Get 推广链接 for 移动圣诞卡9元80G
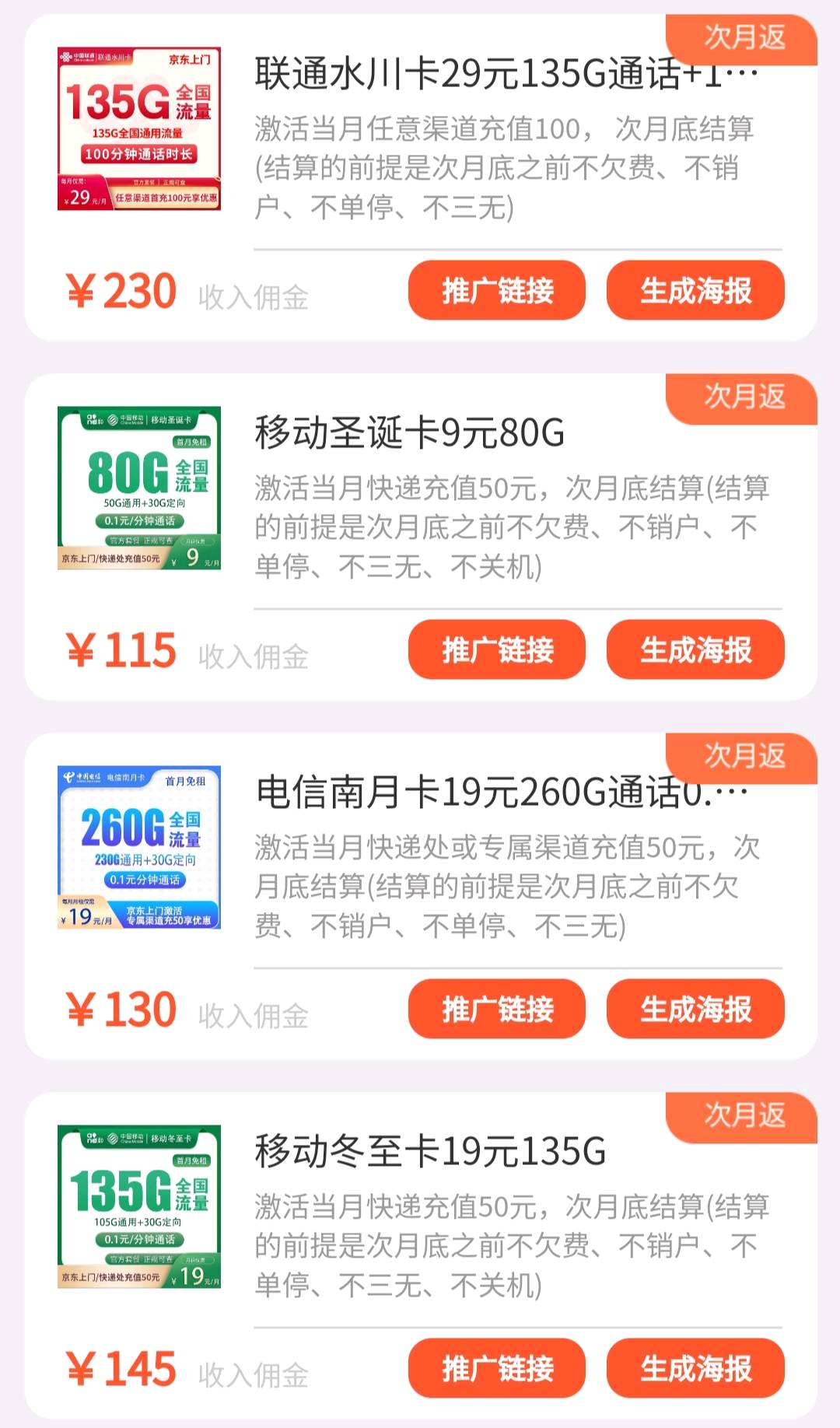840x1428 pixels. click(496, 649)
